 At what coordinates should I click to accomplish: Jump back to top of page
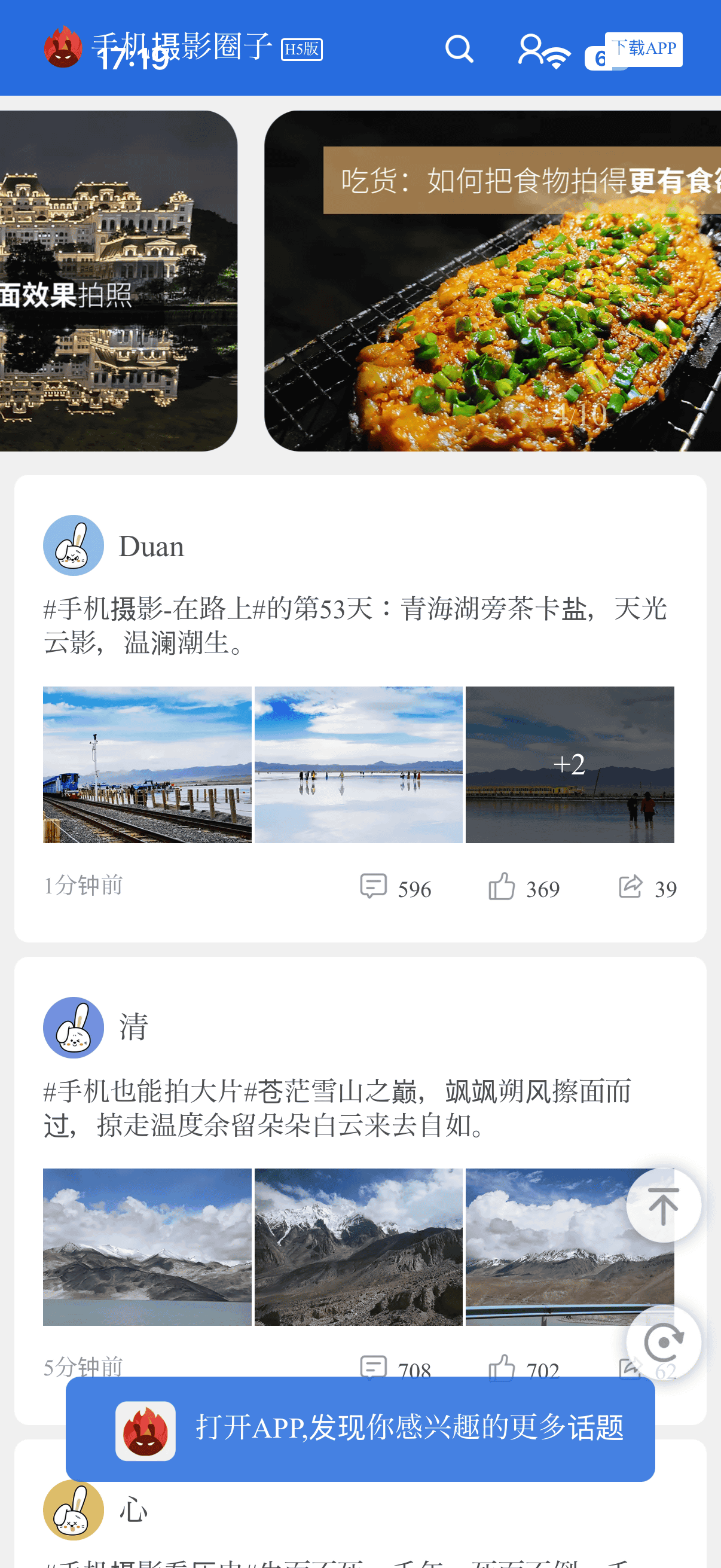(663, 1205)
